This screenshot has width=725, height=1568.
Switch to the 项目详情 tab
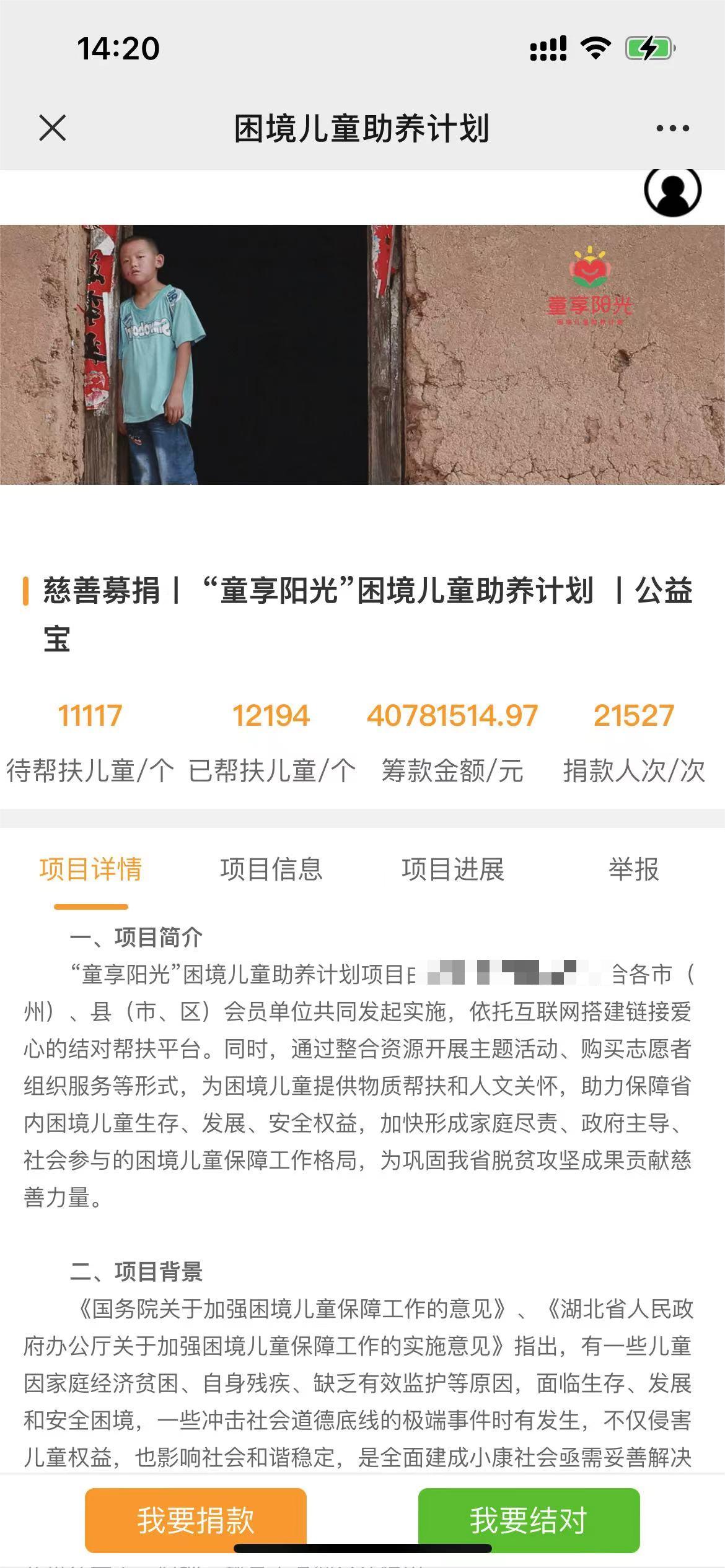(x=90, y=869)
